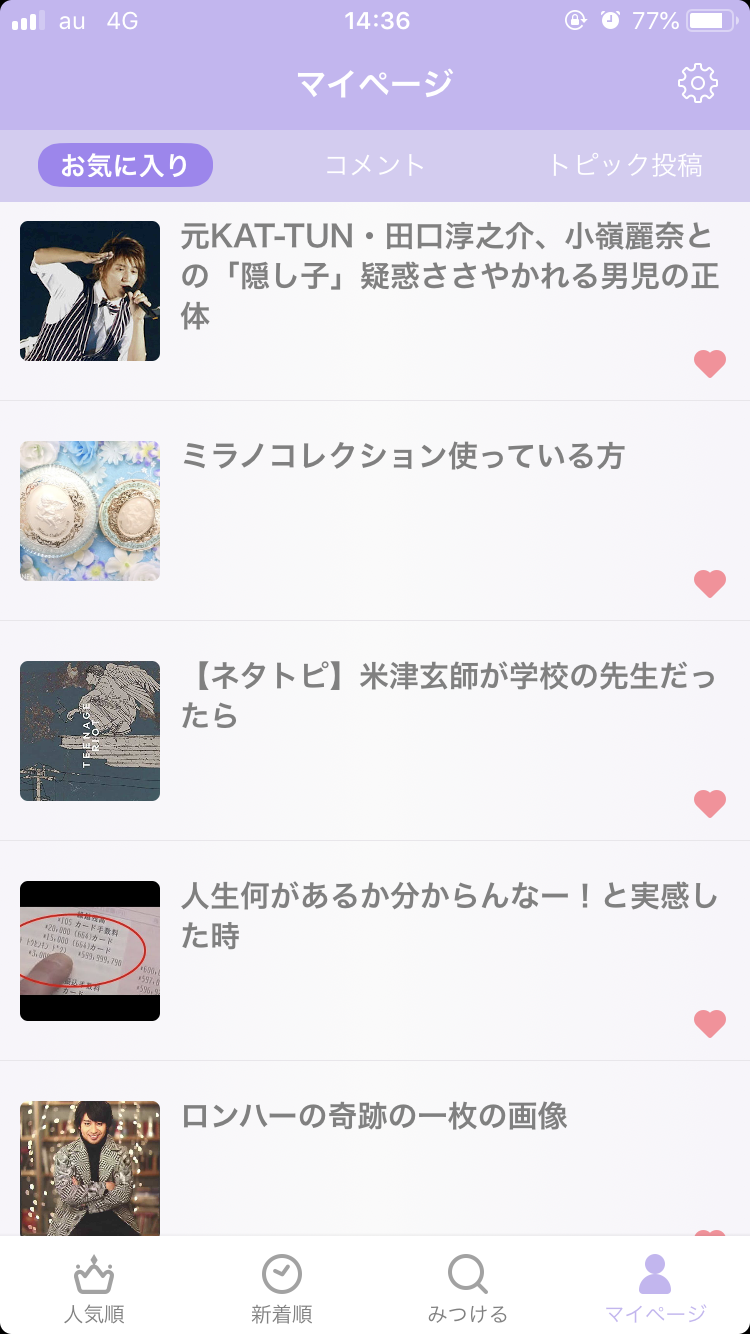Tap the KAT-TUN singer article thumbnail
The height and width of the screenshot is (1334, 750).
(x=89, y=290)
